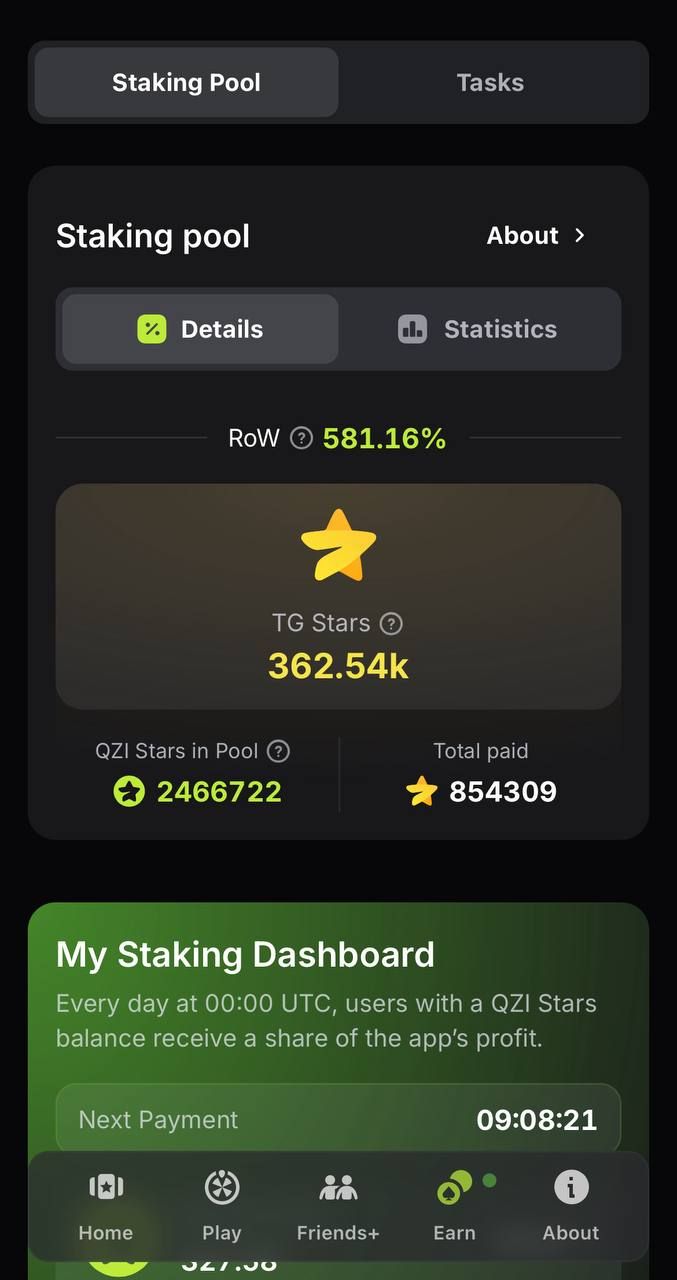Open the Play tab
Screen dimensions: 677x1280
coord(222,1206)
